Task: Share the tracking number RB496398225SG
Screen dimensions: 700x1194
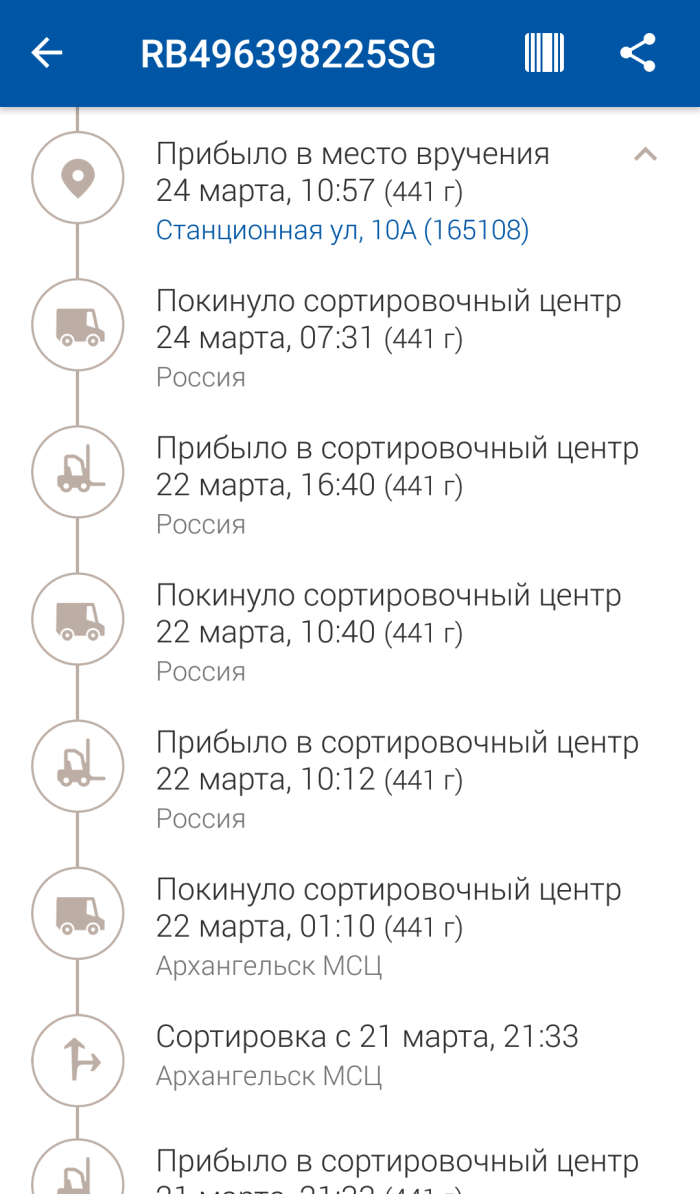Action: 638,53
